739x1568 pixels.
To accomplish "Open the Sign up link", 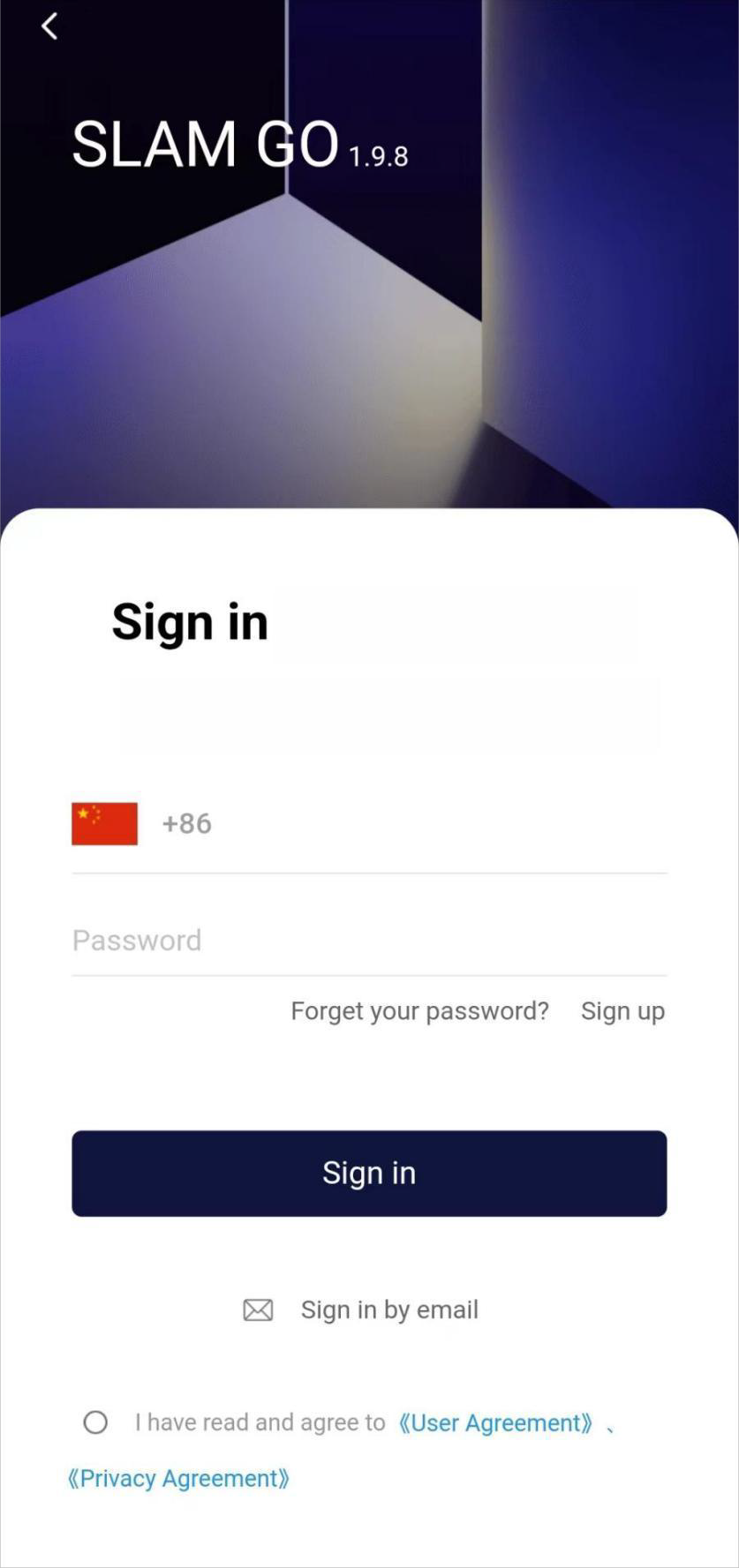I will pyautogui.click(x=622, y=1011).
